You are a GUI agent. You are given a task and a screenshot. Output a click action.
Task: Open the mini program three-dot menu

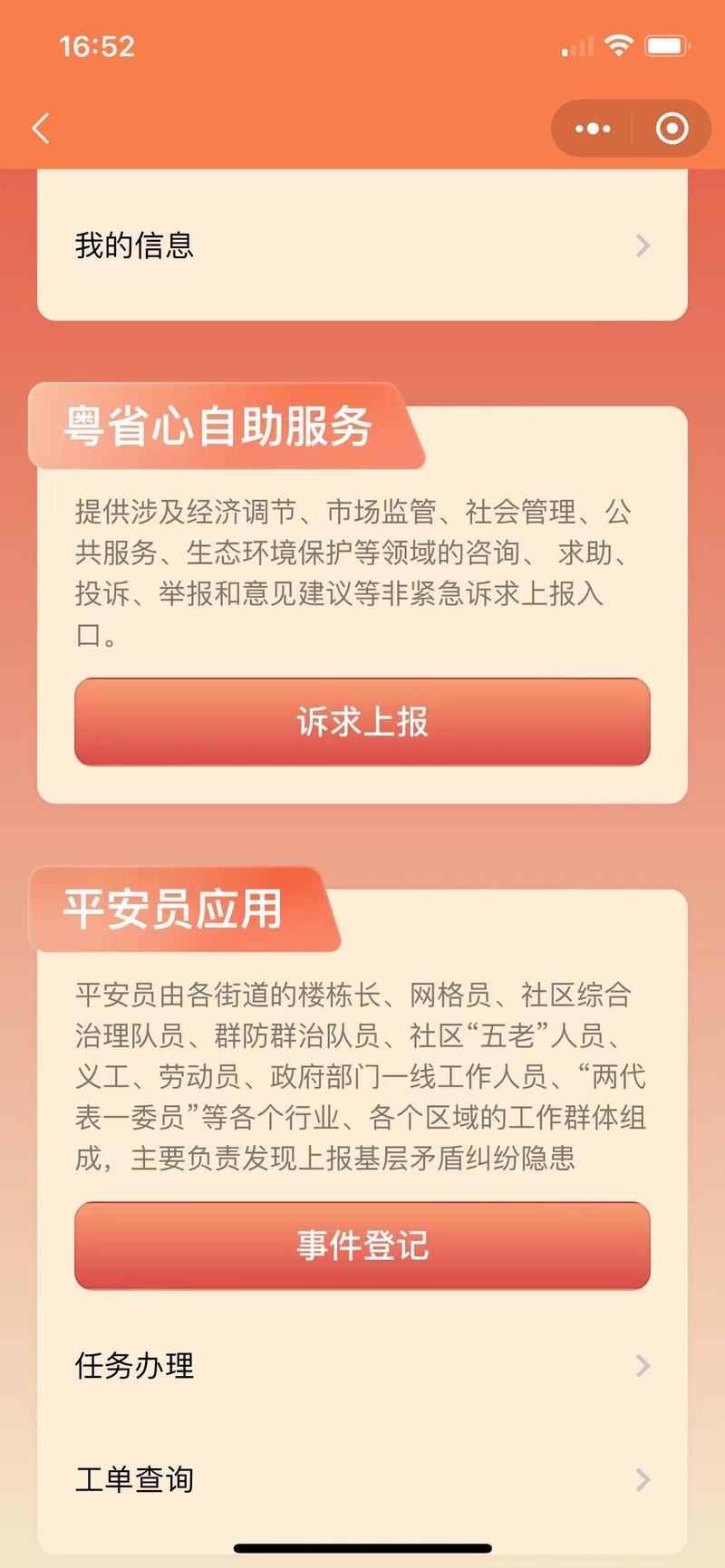(x=593, y=129)
